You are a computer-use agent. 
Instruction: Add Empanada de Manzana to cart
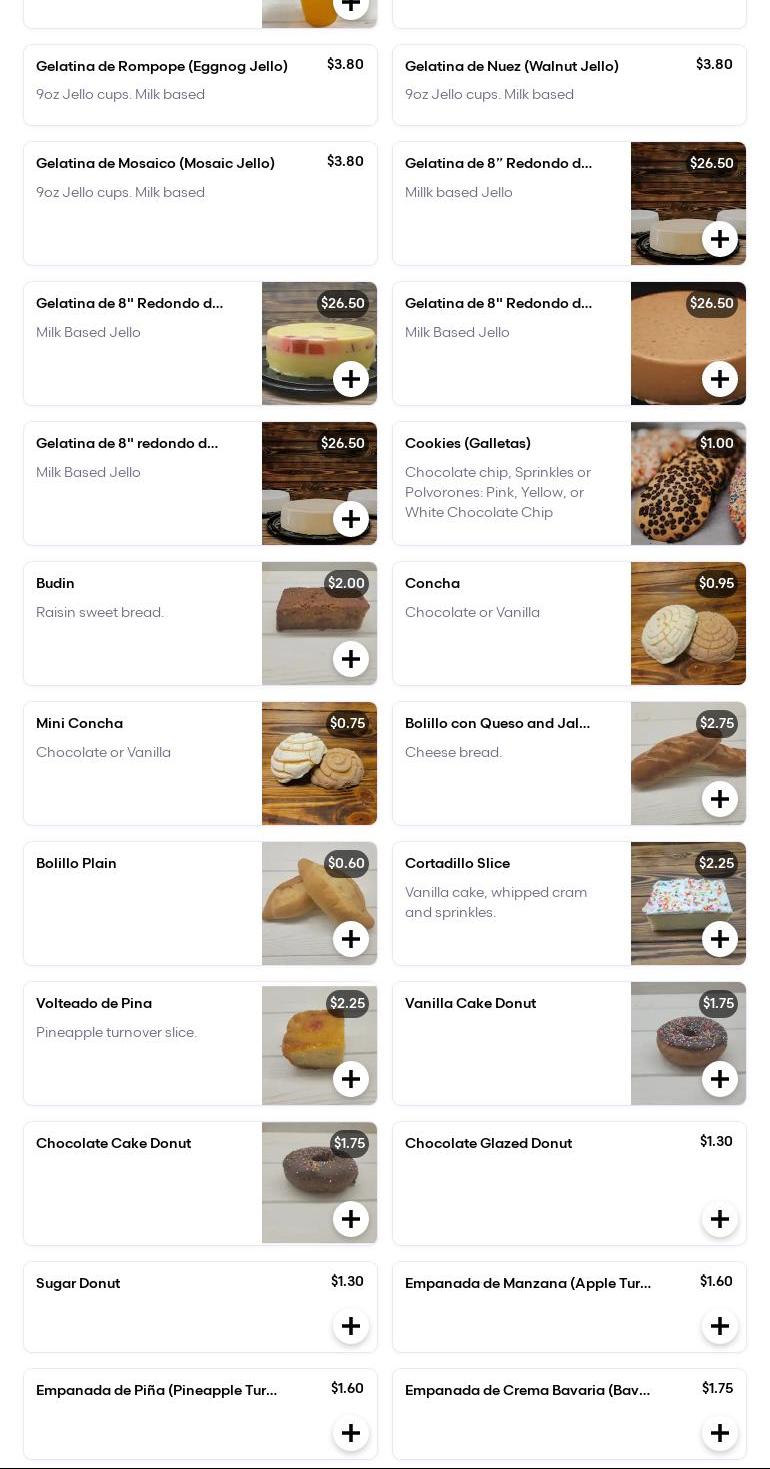click(x=720, y=1326)
